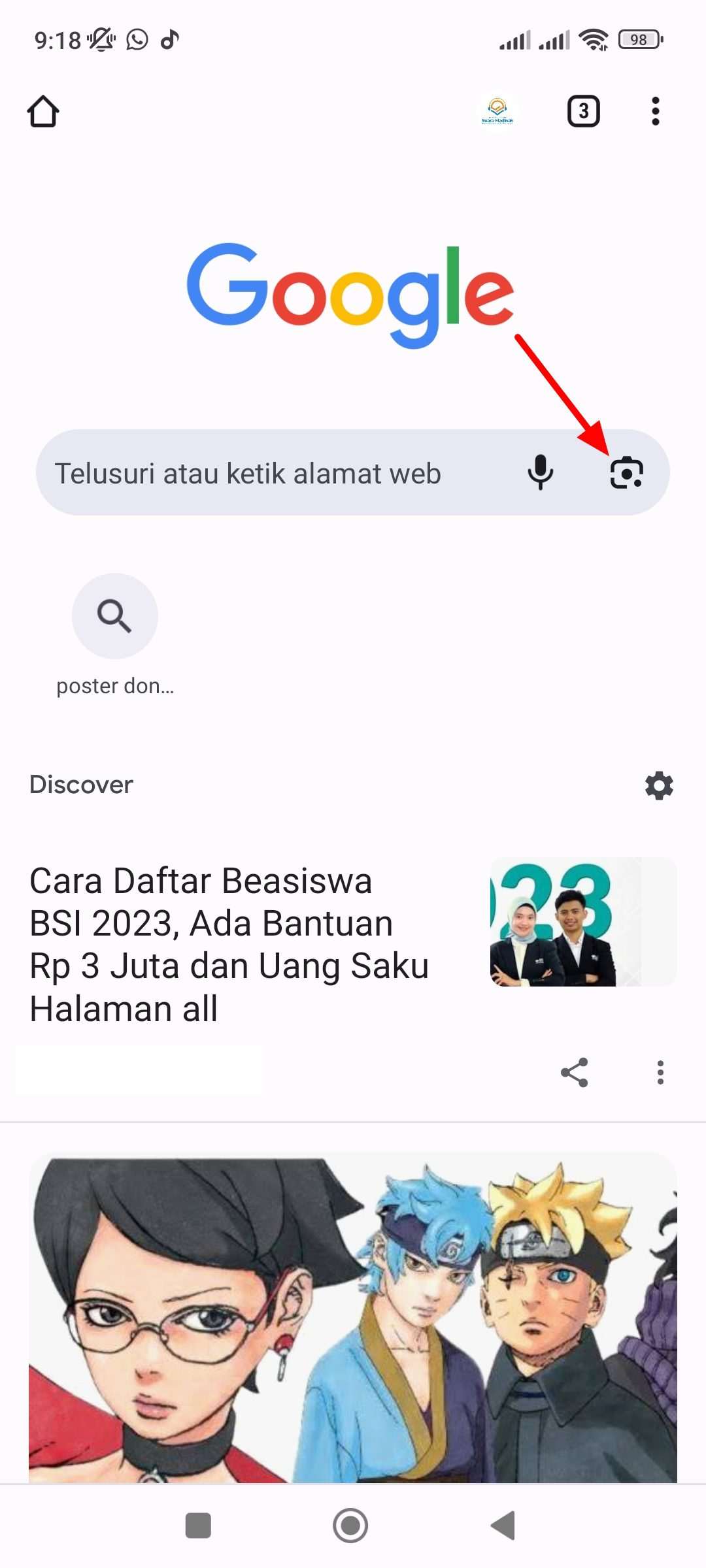706x1568 pixels.
Task: Open more options for the Beasiswa article
Action: [x=660, y=1072]
